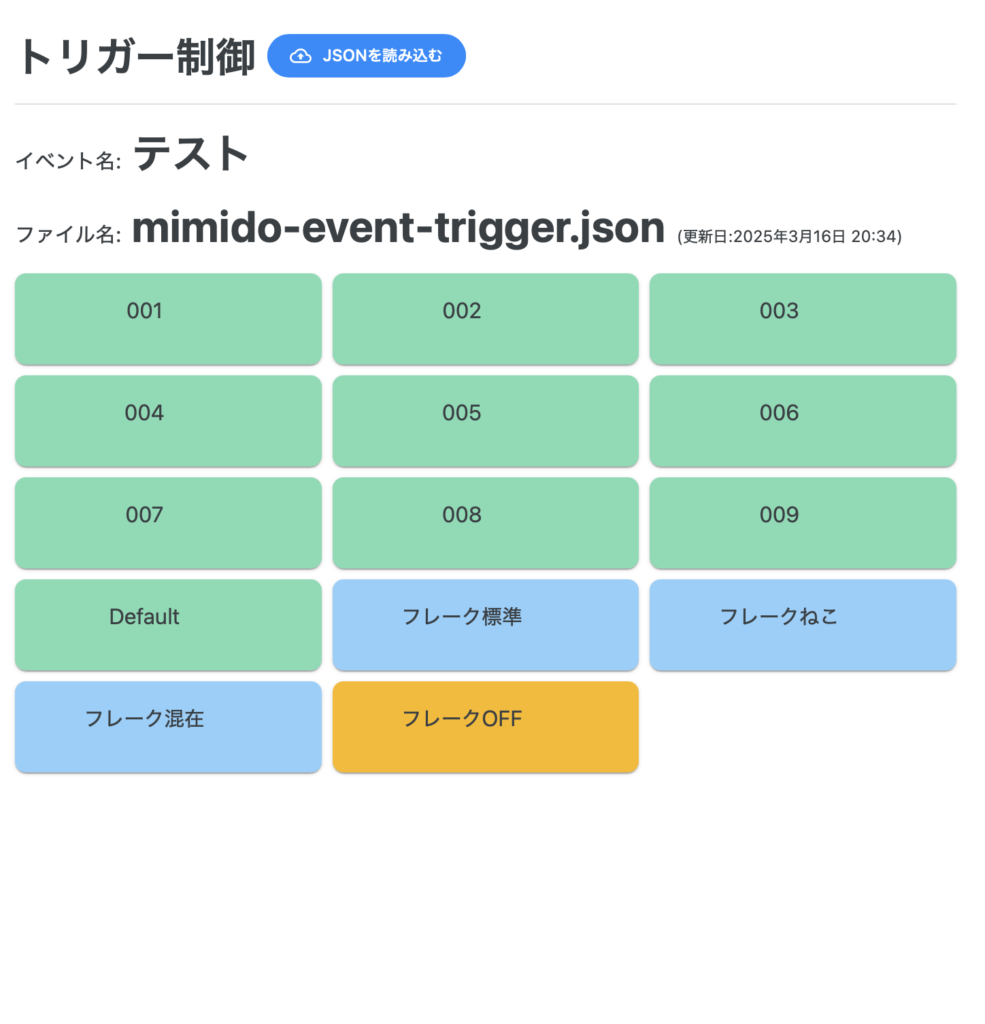Tap the Default button
This screenshot has width=985, height=1024.
(168, 625)
